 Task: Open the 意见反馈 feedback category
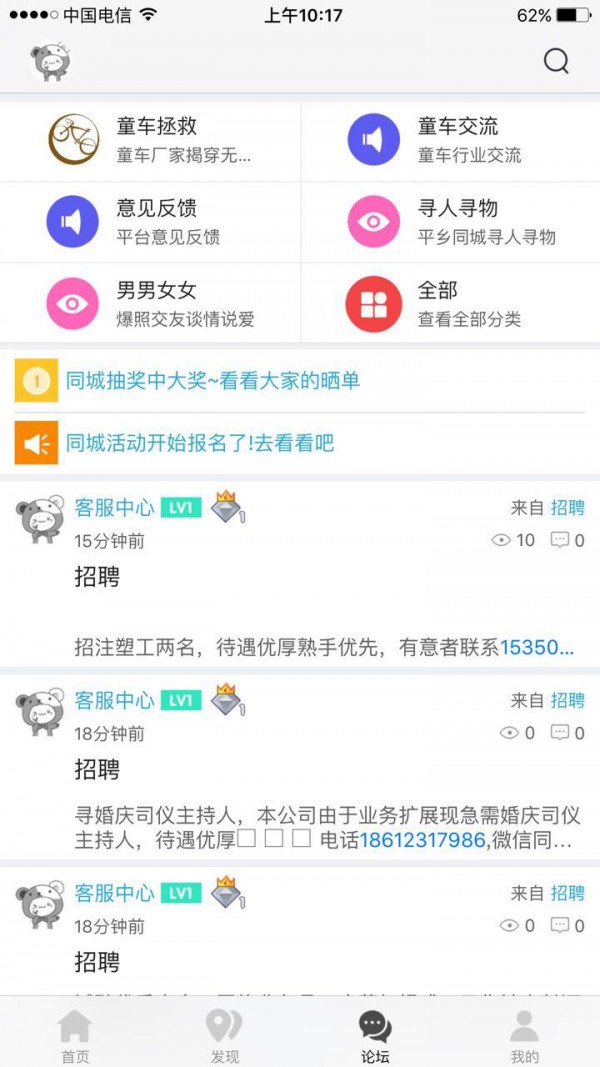coord(150,222)
